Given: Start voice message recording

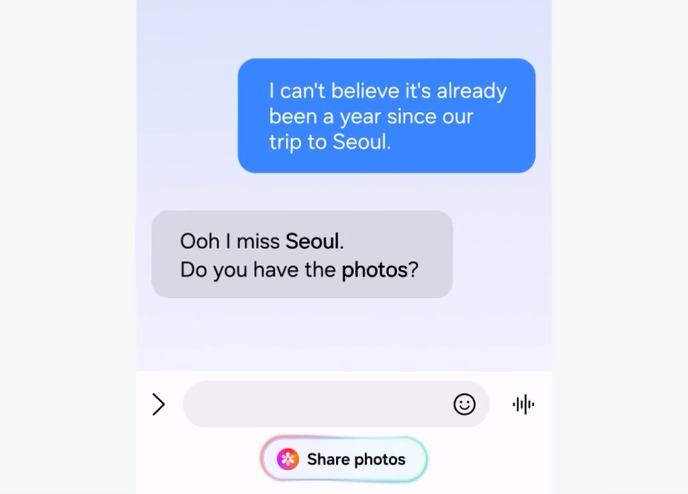Looking at the screenshot, I should 523,404.
